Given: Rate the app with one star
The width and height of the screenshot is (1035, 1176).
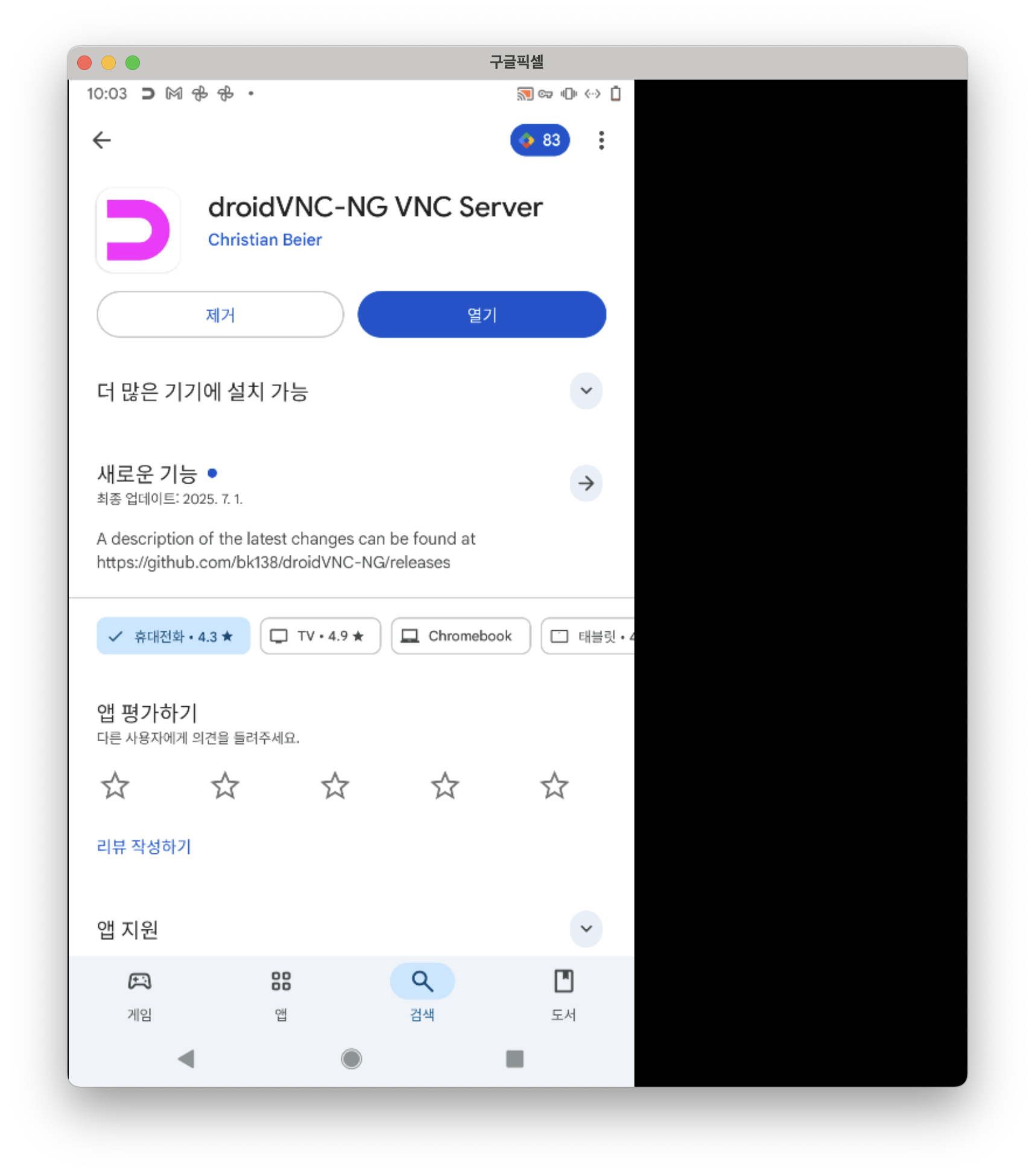Looking at the screenshot, I should click(x=115, y=786).
